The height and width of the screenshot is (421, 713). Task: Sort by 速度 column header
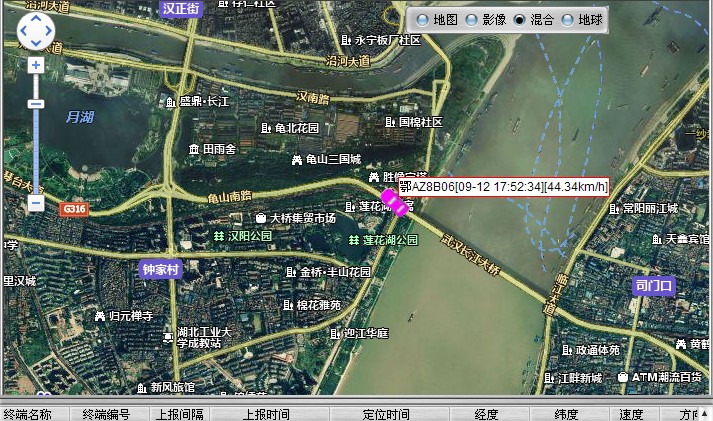click(x=631, y=414)
